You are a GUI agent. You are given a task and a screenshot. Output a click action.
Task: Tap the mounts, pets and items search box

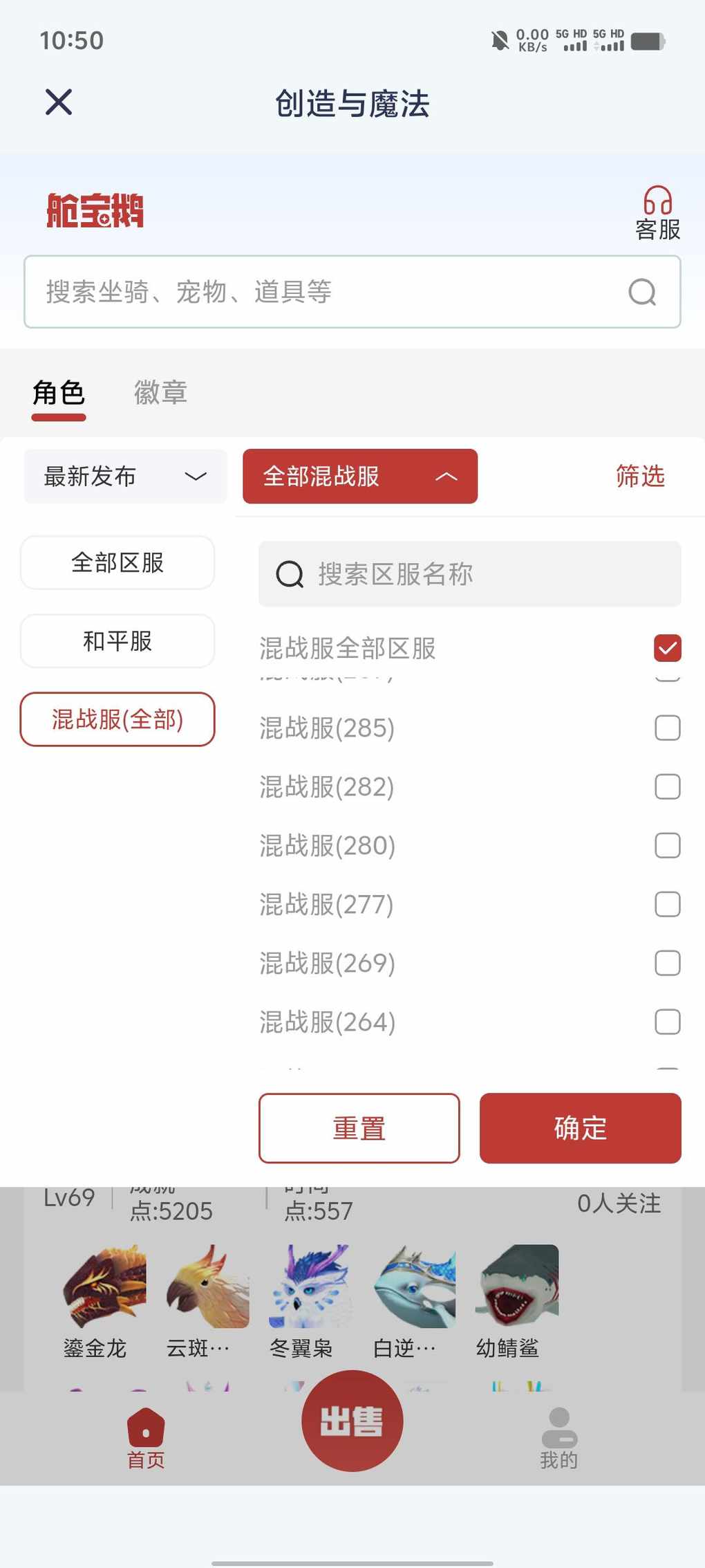(x=332, y=292)
